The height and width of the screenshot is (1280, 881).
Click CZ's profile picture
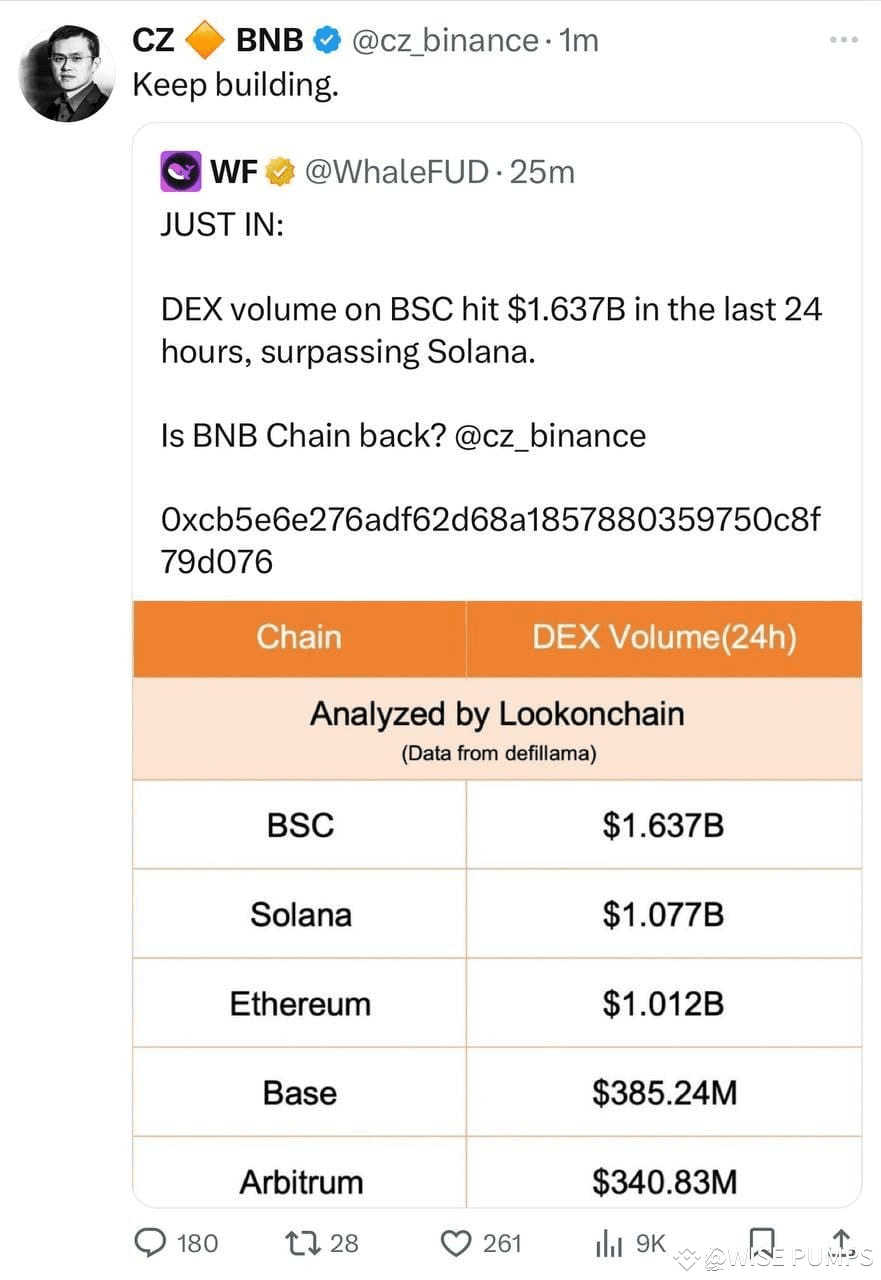point(67,71)
